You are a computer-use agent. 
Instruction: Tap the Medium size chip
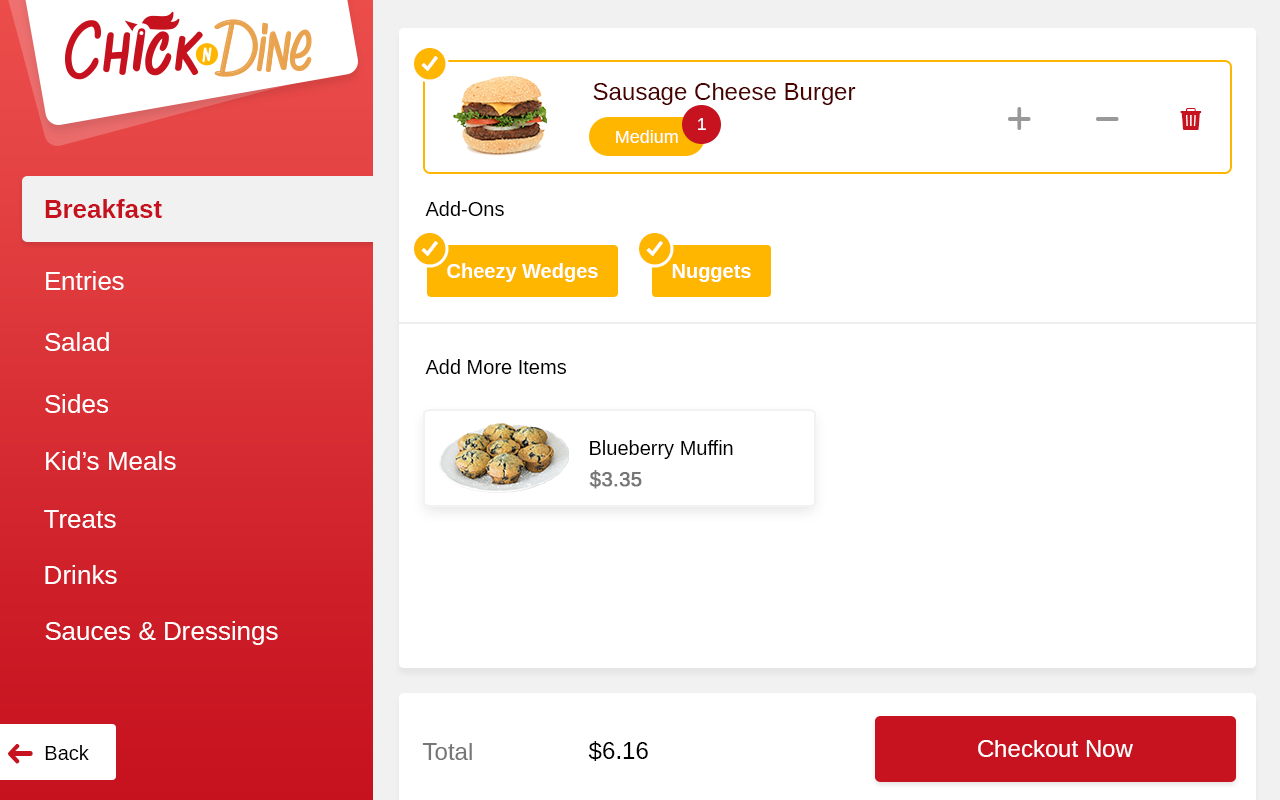click(x=646, y=137)
